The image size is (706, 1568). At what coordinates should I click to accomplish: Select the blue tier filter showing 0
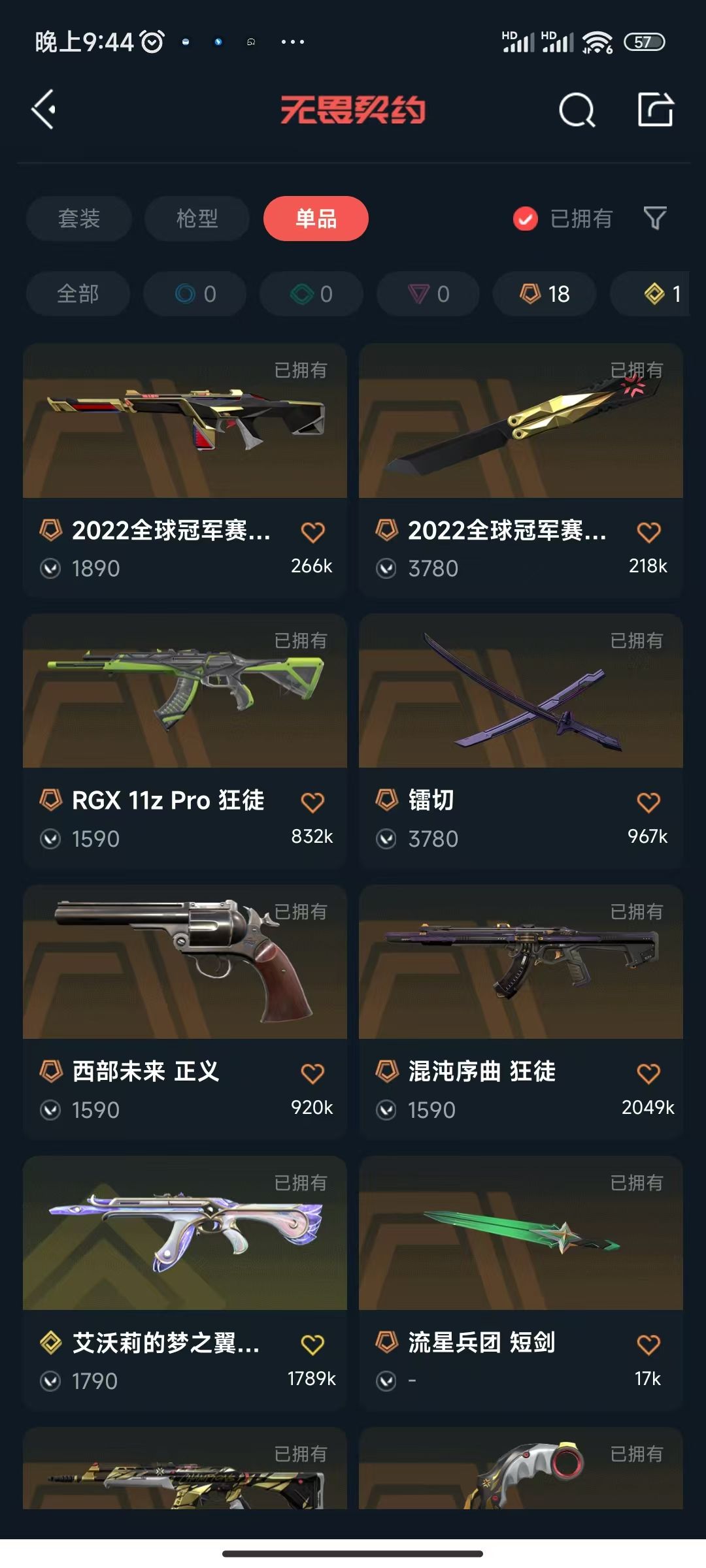click(193, 293)
